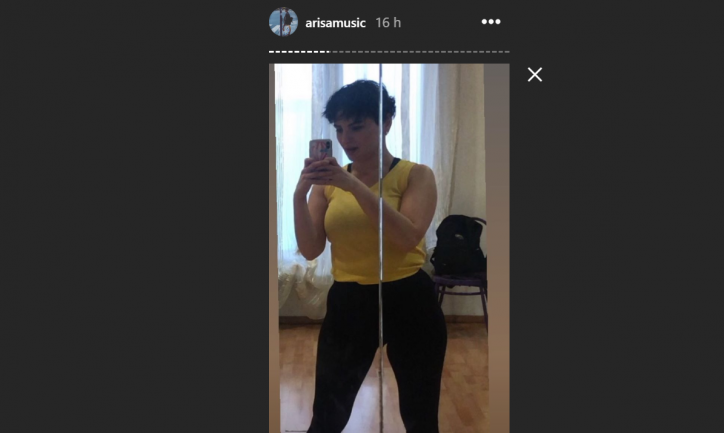Open the arisamusic username link

coord(336,22)
